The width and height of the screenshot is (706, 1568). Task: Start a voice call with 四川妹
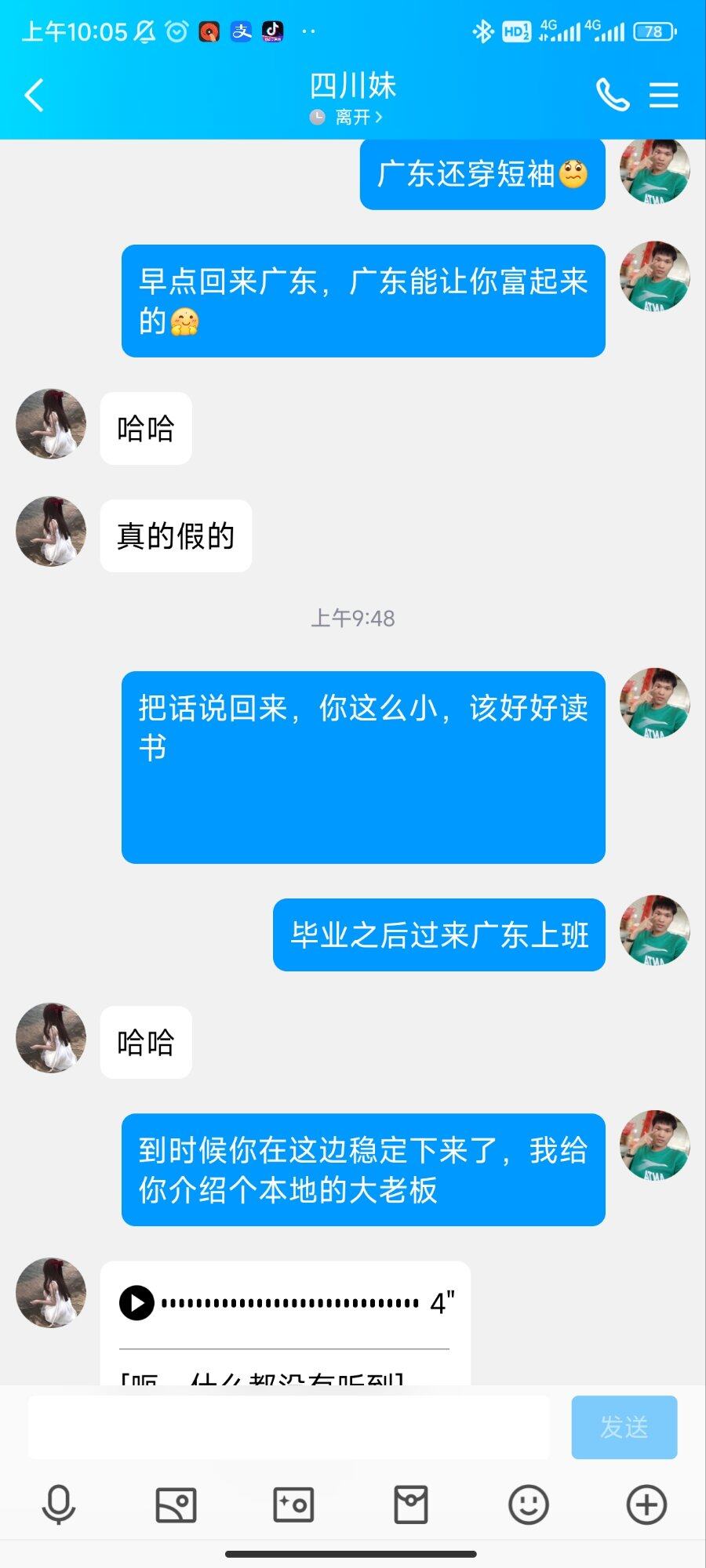coord(613,96)
